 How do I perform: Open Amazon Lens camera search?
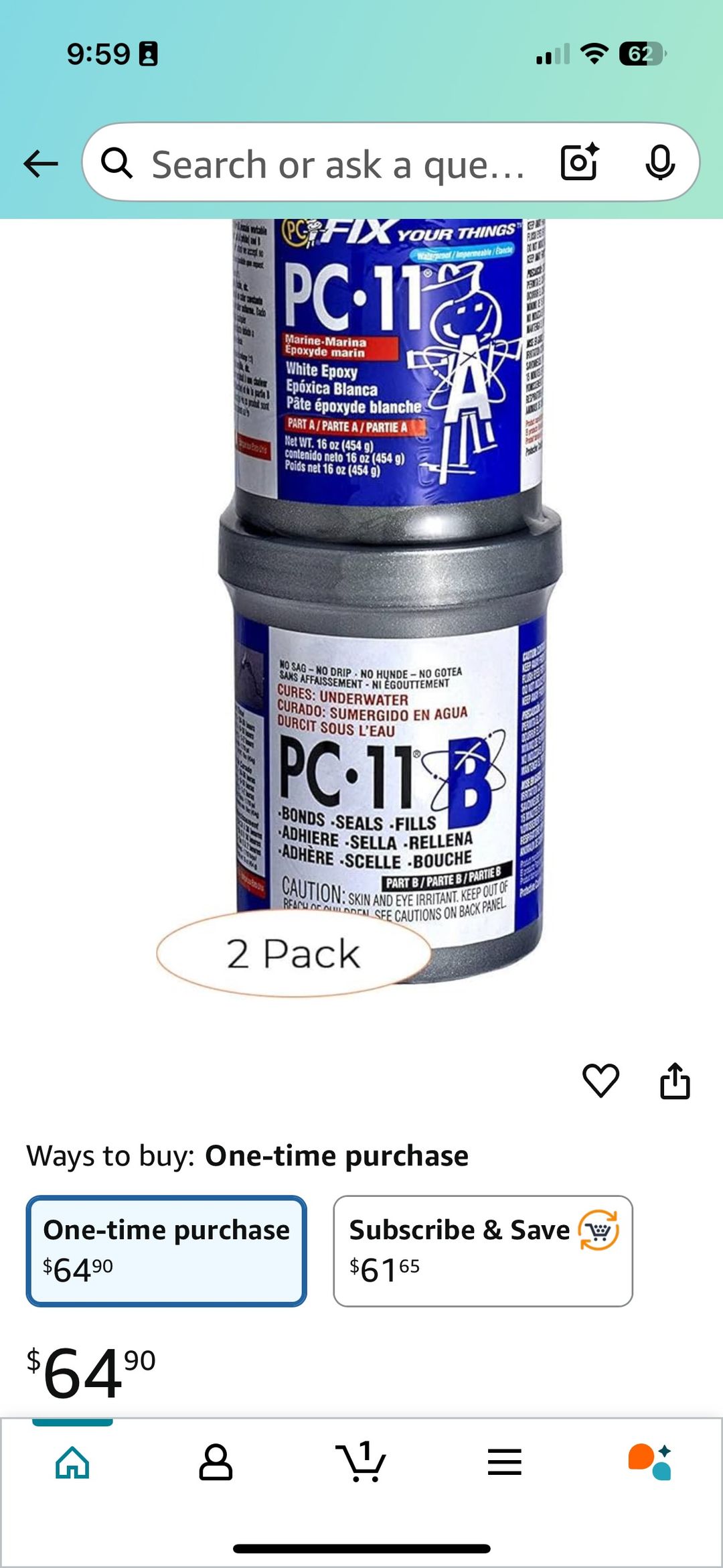tap(580, 163)
